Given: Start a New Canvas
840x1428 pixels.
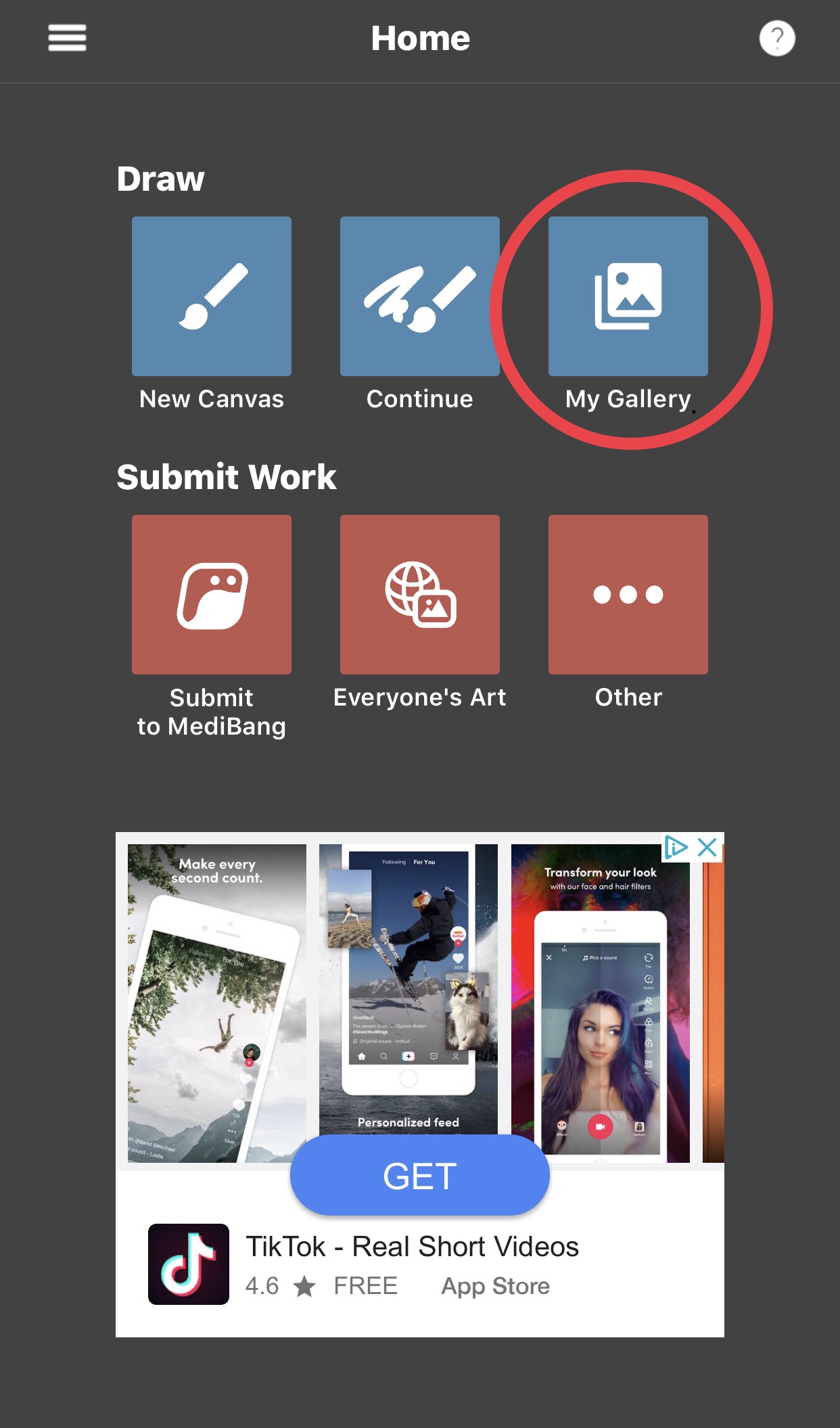Looking at the screenshot, I should 212,296.
